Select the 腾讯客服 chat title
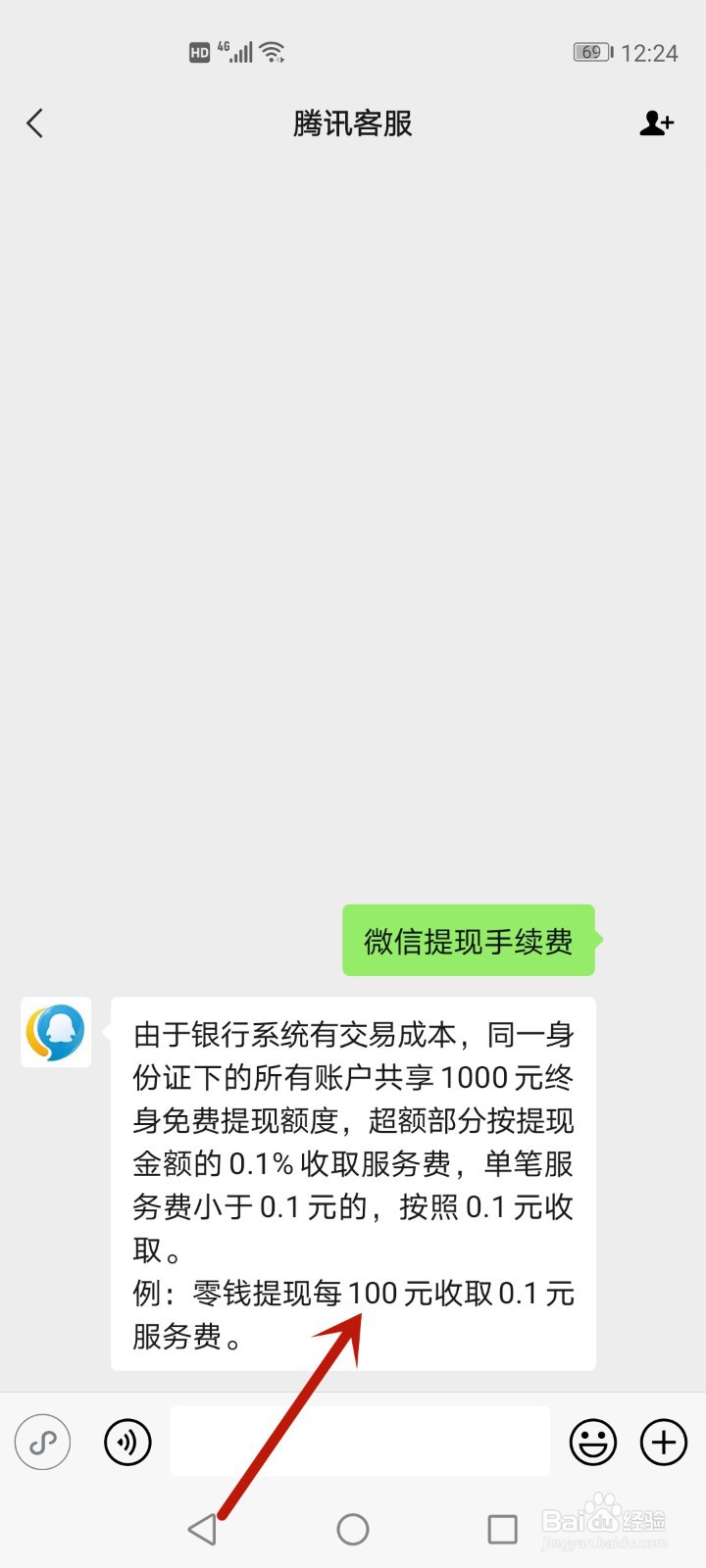 pos(353,123)
